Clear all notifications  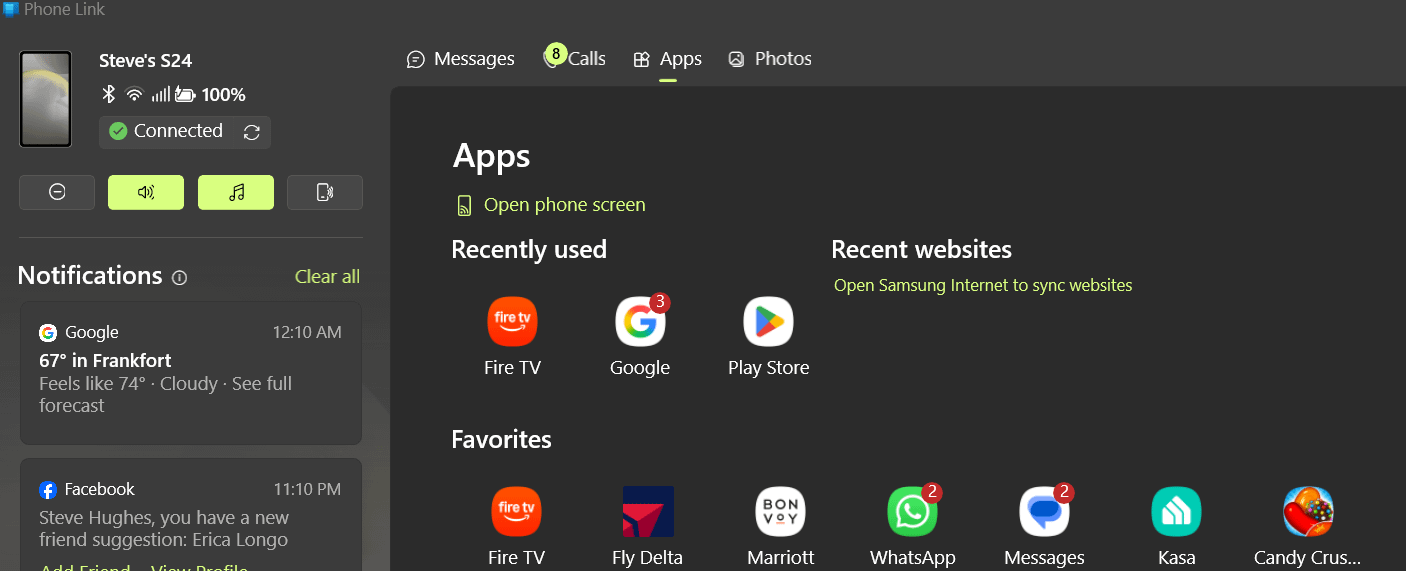click(327, 277)
